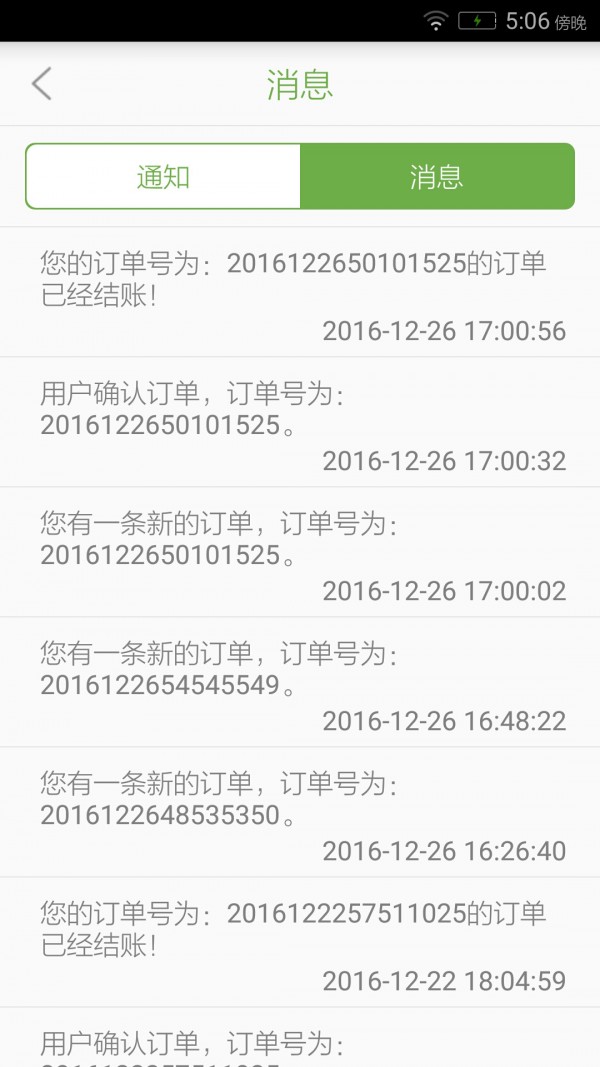The width and height of the screenshot is (600, 1067).
Task: Open the settled-order message from 17:00:56
Action: pyautogui.click(x=300, y=293)
